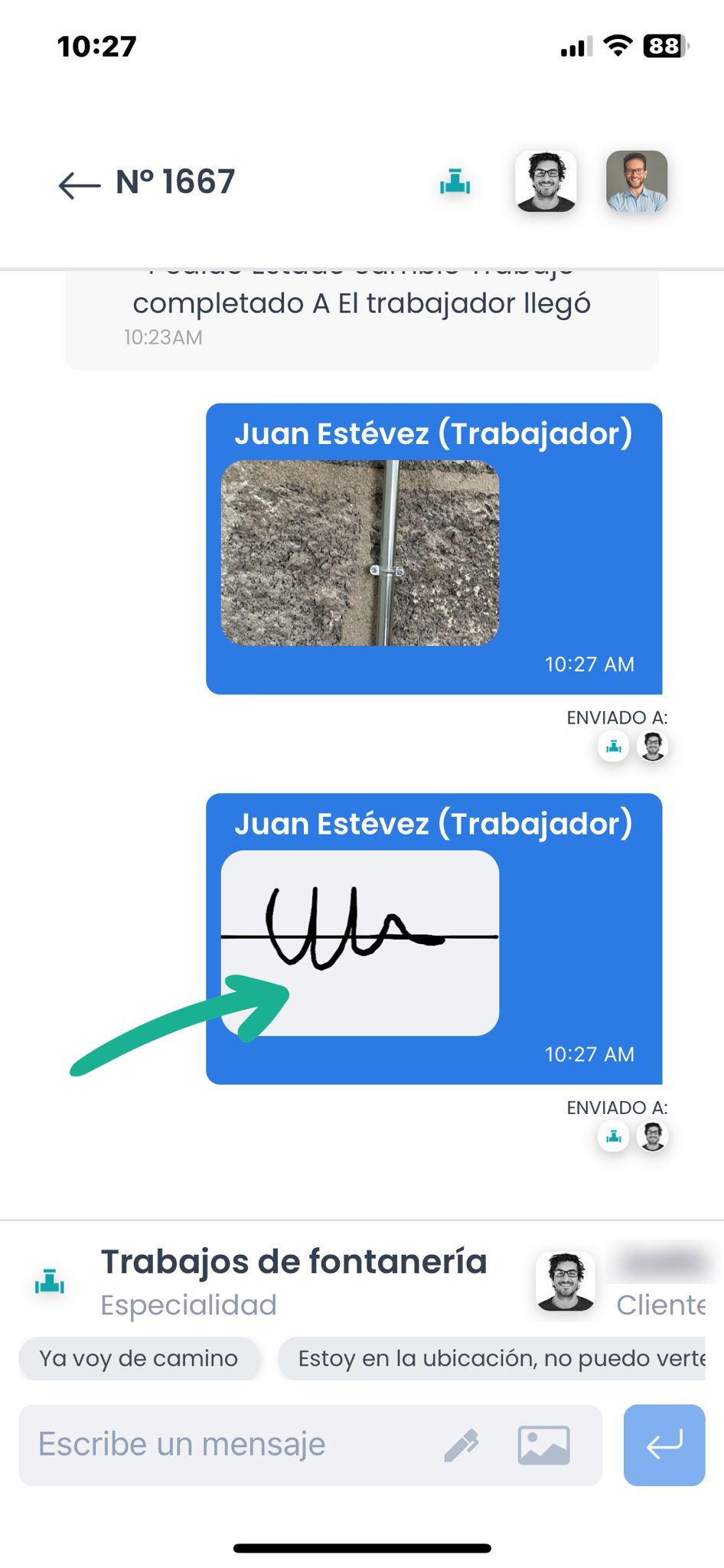Go back from order Nº 1667
The width and height of the screenshot is (724, 1568).
click(80, 185)
